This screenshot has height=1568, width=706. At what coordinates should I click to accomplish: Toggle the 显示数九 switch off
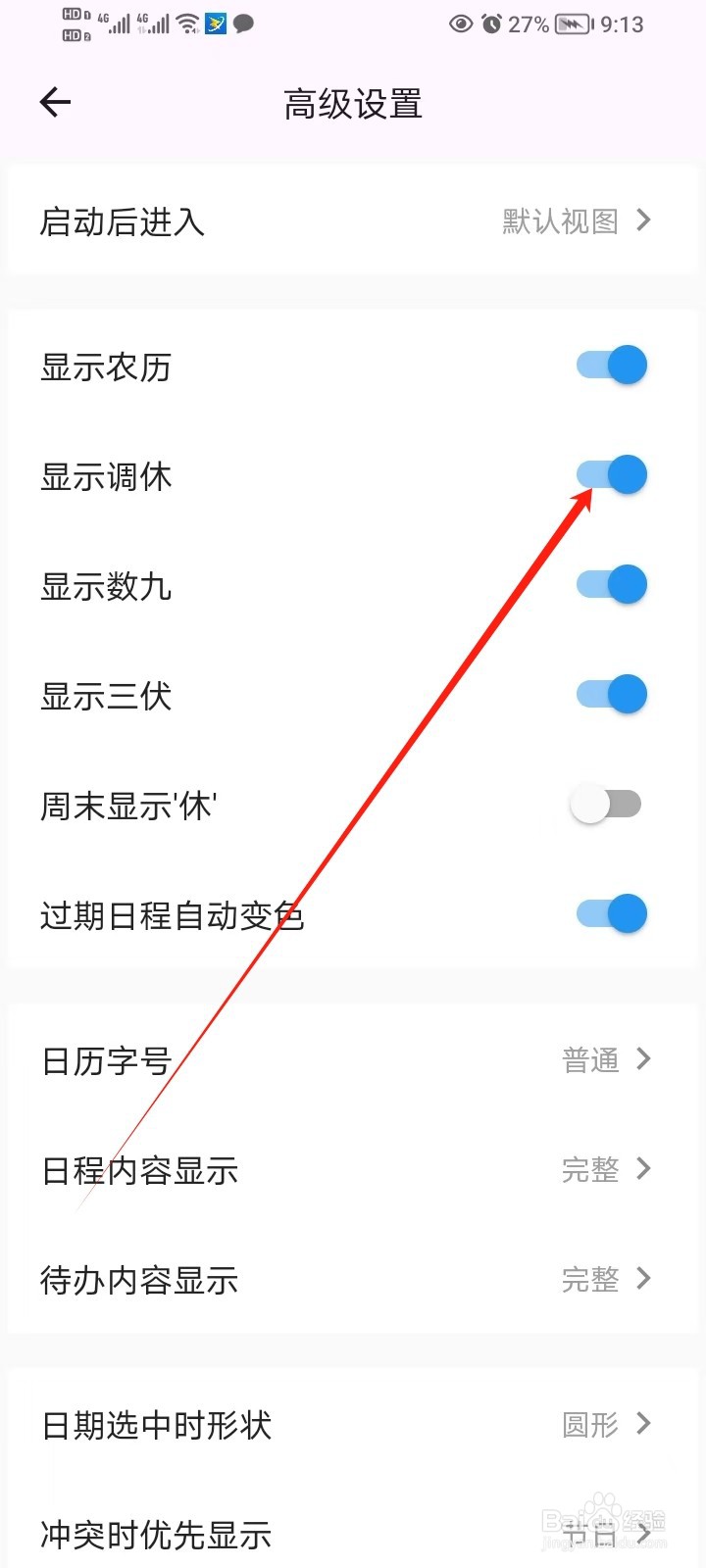[610, 584]
